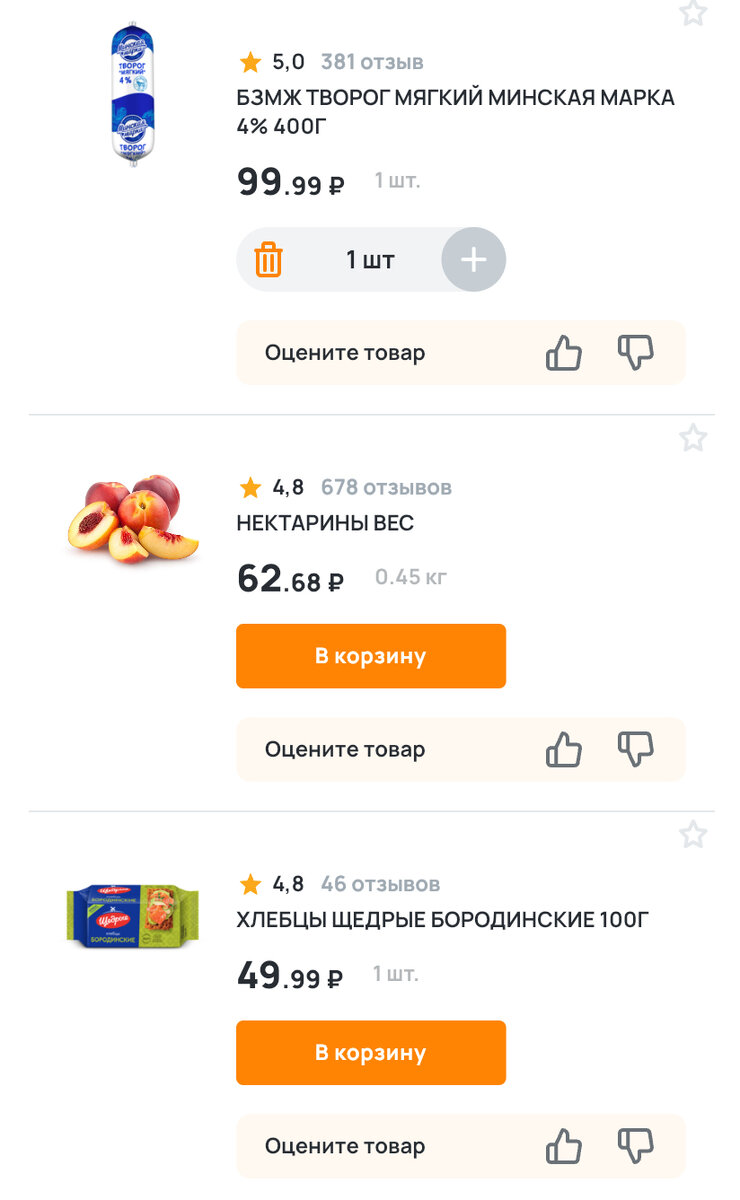Screen dimensions: 740x1200
Task: Give Нектарины вес a thumbs down
Action: pos(635,749)
